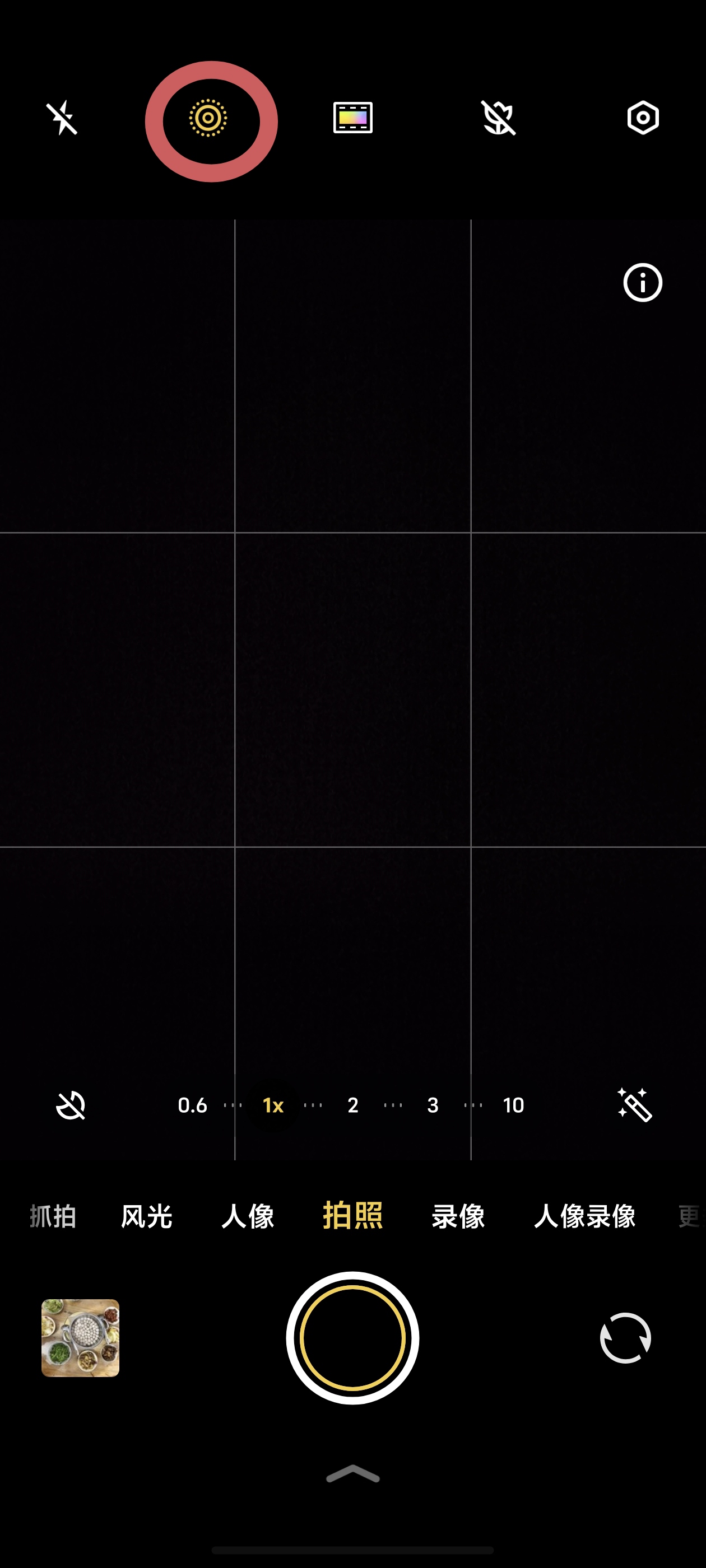The image size is (706, 1568).
Task: Select 3x zoom level
Action: tap(433, 1105)
